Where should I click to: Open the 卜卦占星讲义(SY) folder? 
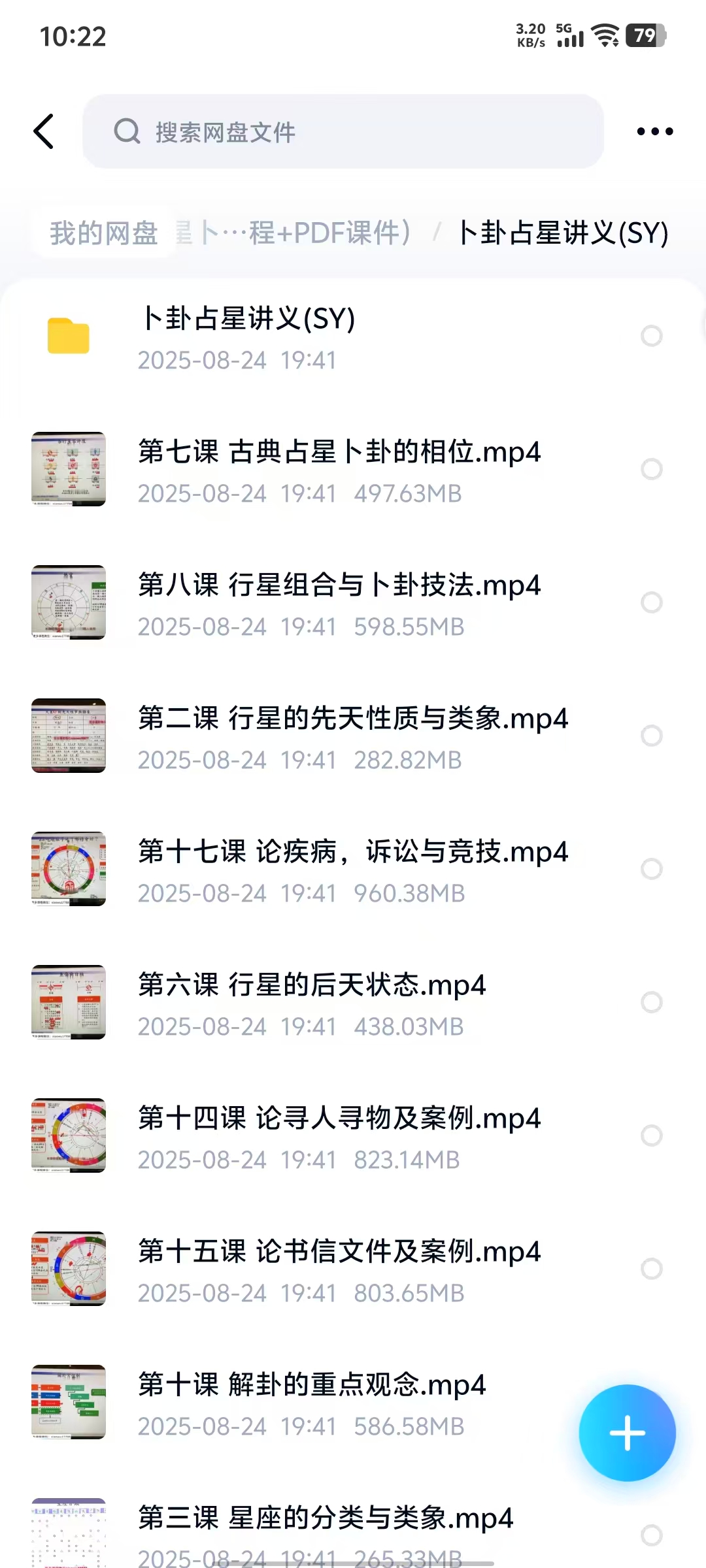(248, 336)
